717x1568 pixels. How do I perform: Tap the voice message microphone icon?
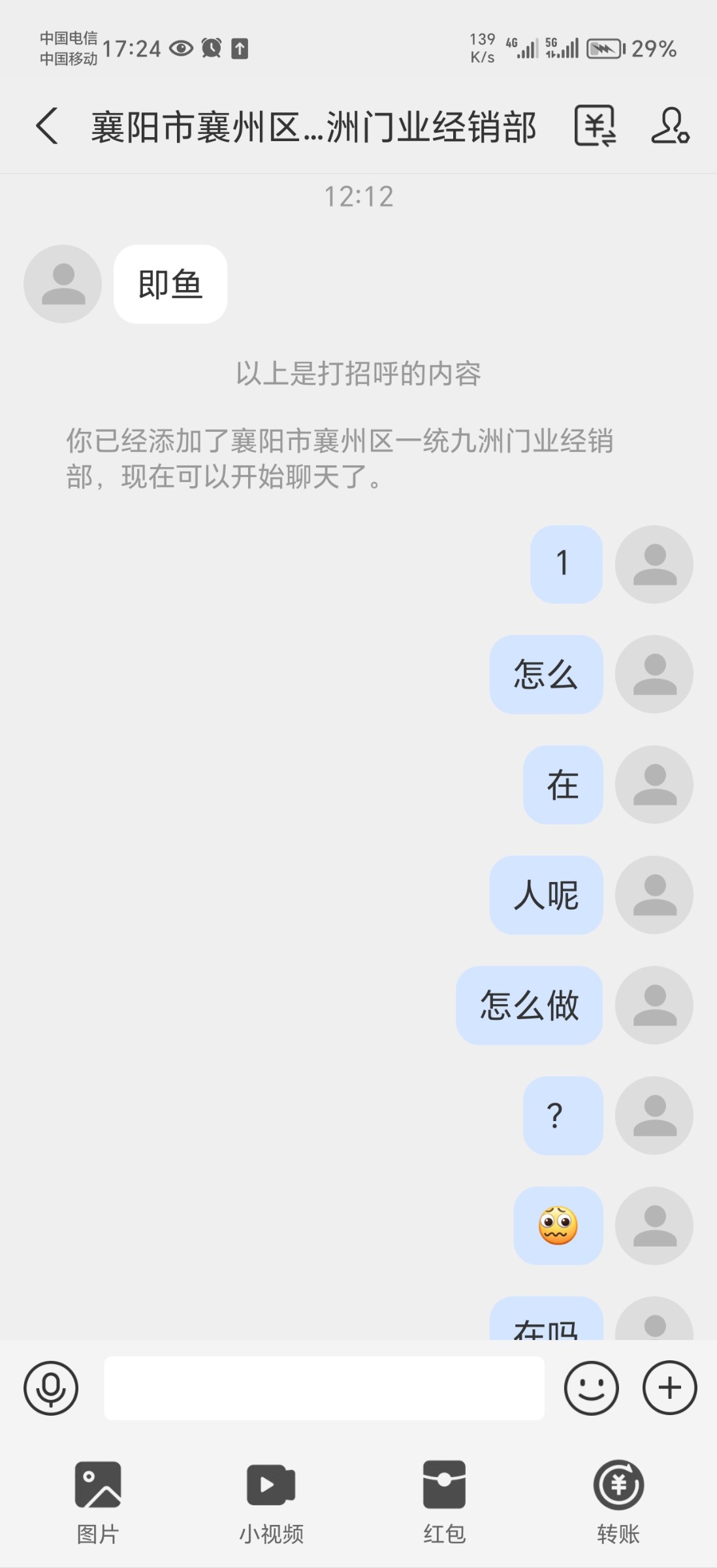click(x=50, y=1389)
